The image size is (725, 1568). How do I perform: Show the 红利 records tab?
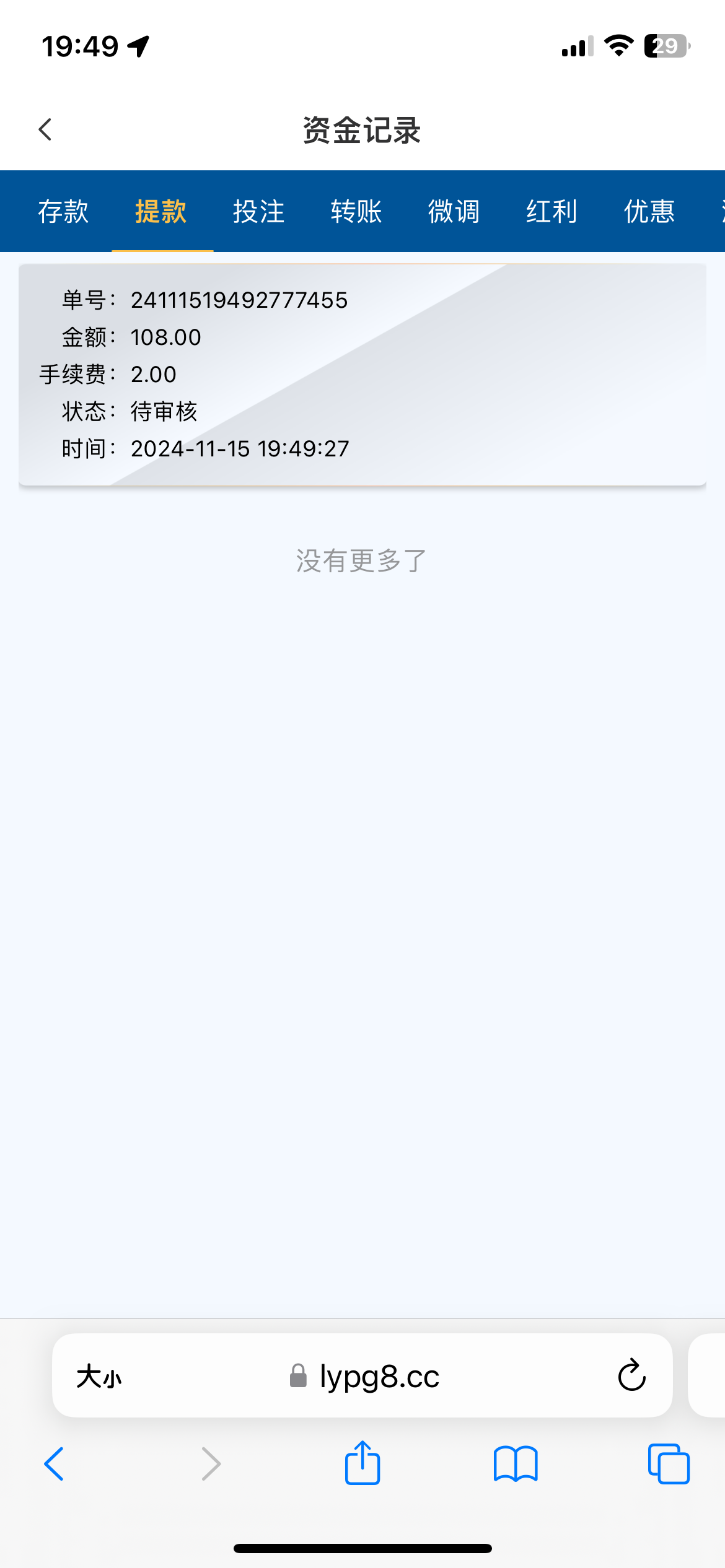pyautogui.click(x=551, y=212)
